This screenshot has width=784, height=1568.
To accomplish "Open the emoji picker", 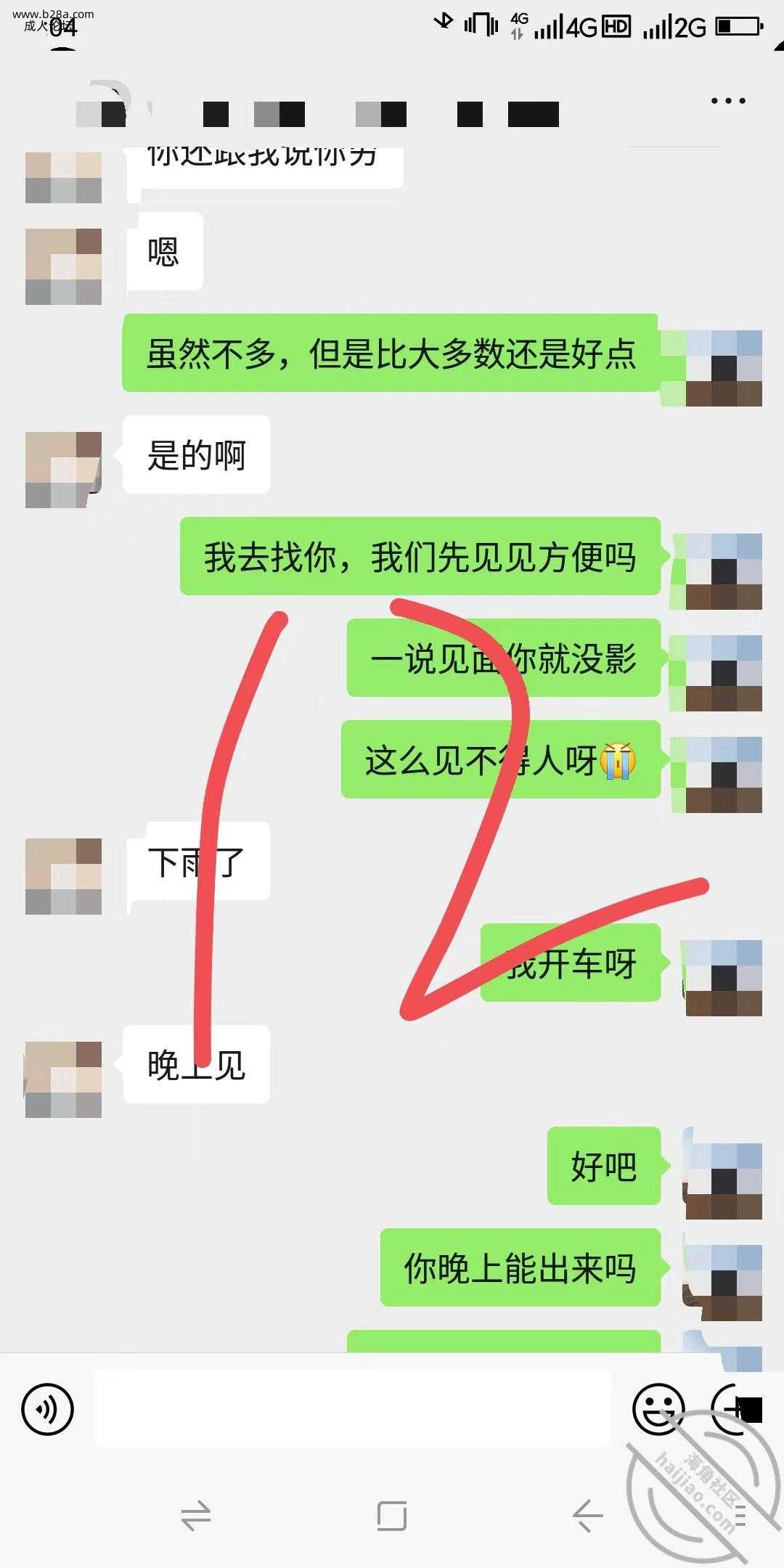I will pos(658,1409).
